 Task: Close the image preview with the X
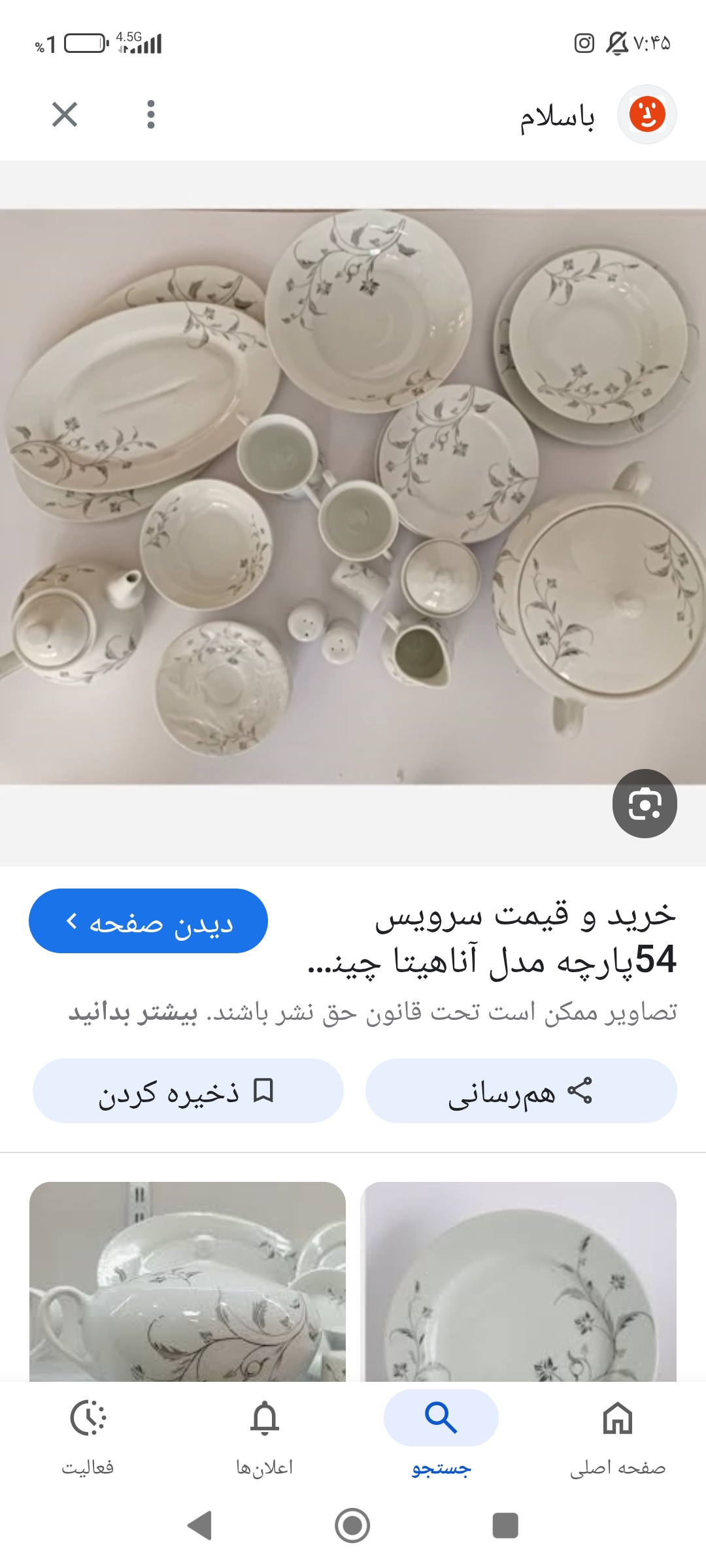(65, 114)
